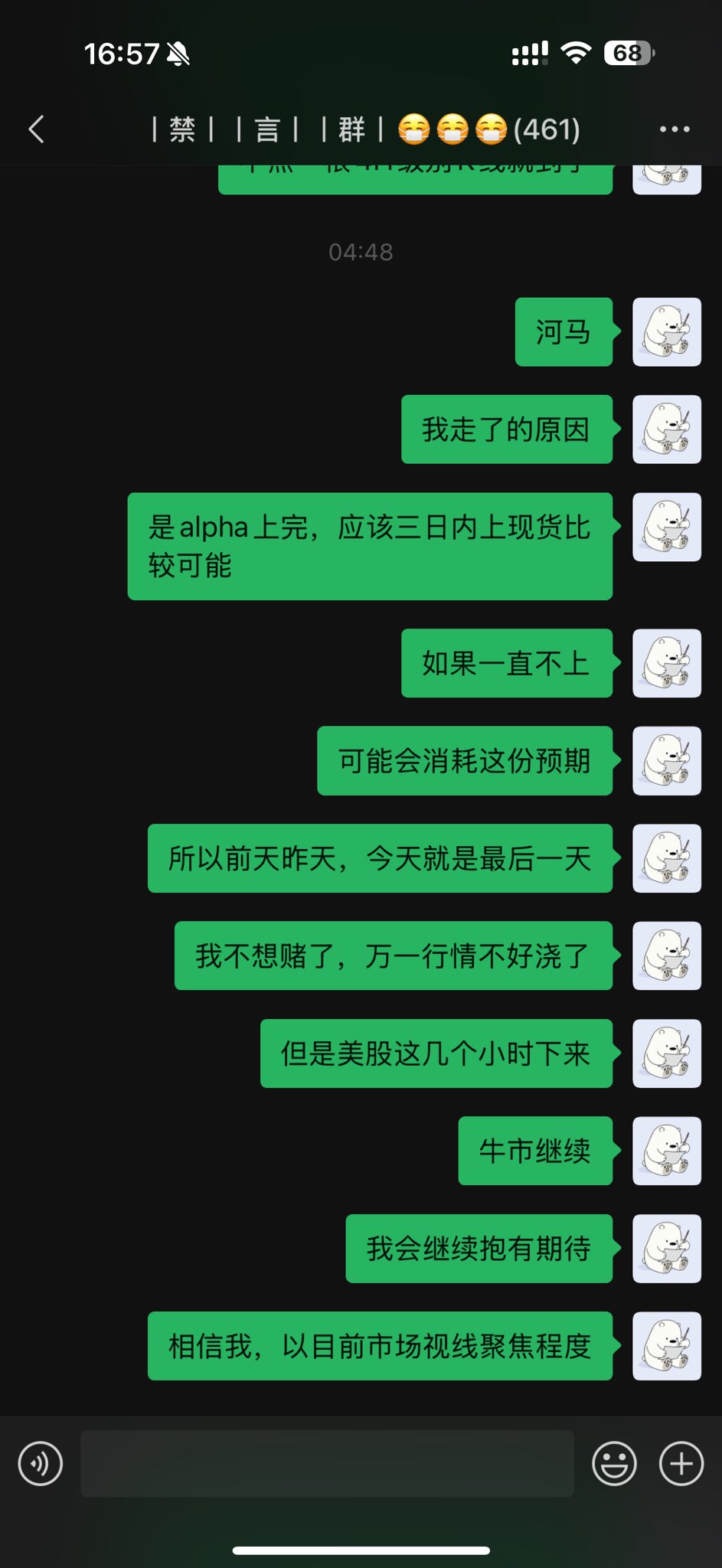The image size is (722, 1568).
Task: Open the emoji sticker panel
Action: 614,1463
